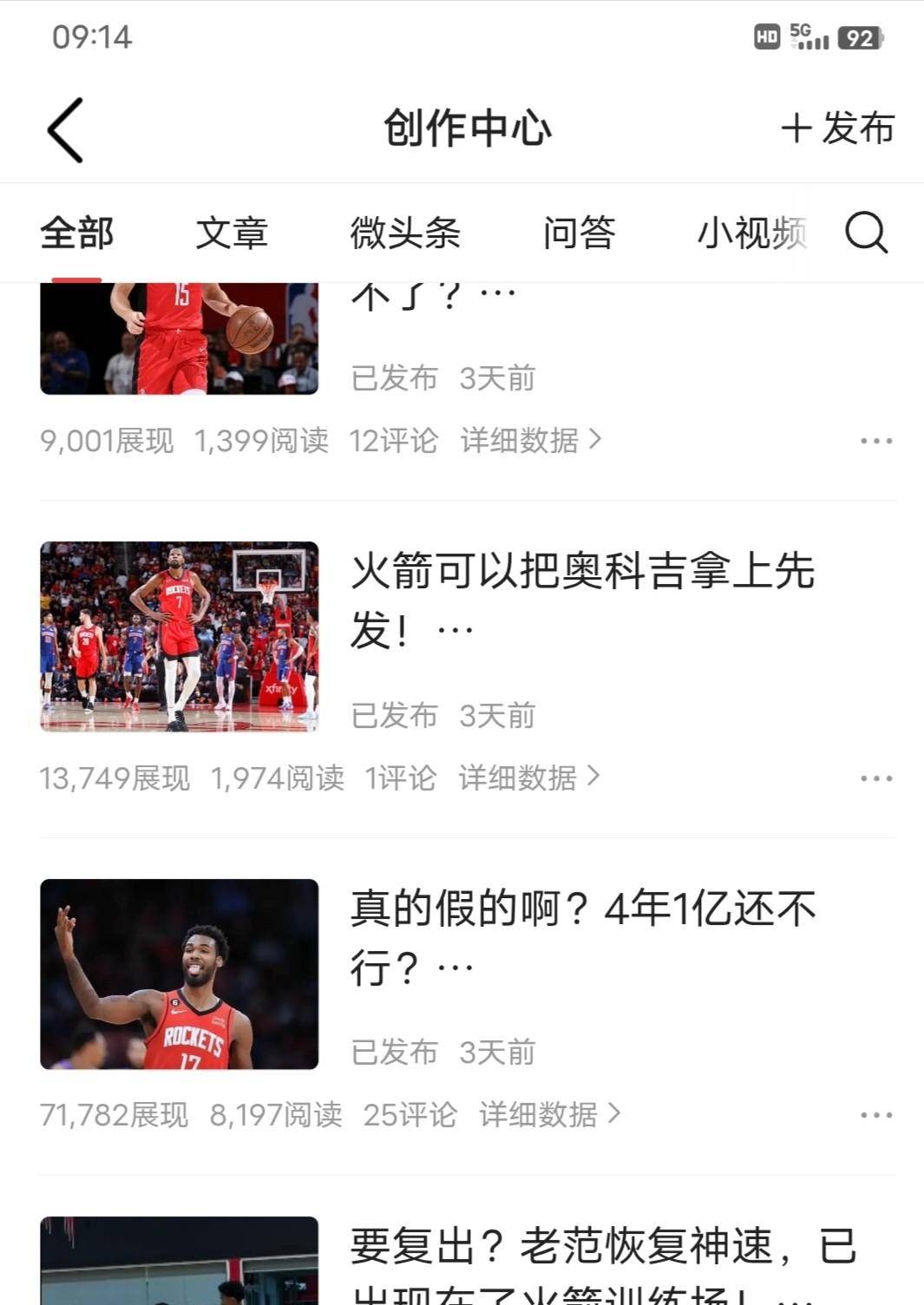Viewport: 924px width, 1305px height.
Task: Open more options for the topmost article
Action: (876, 441)
